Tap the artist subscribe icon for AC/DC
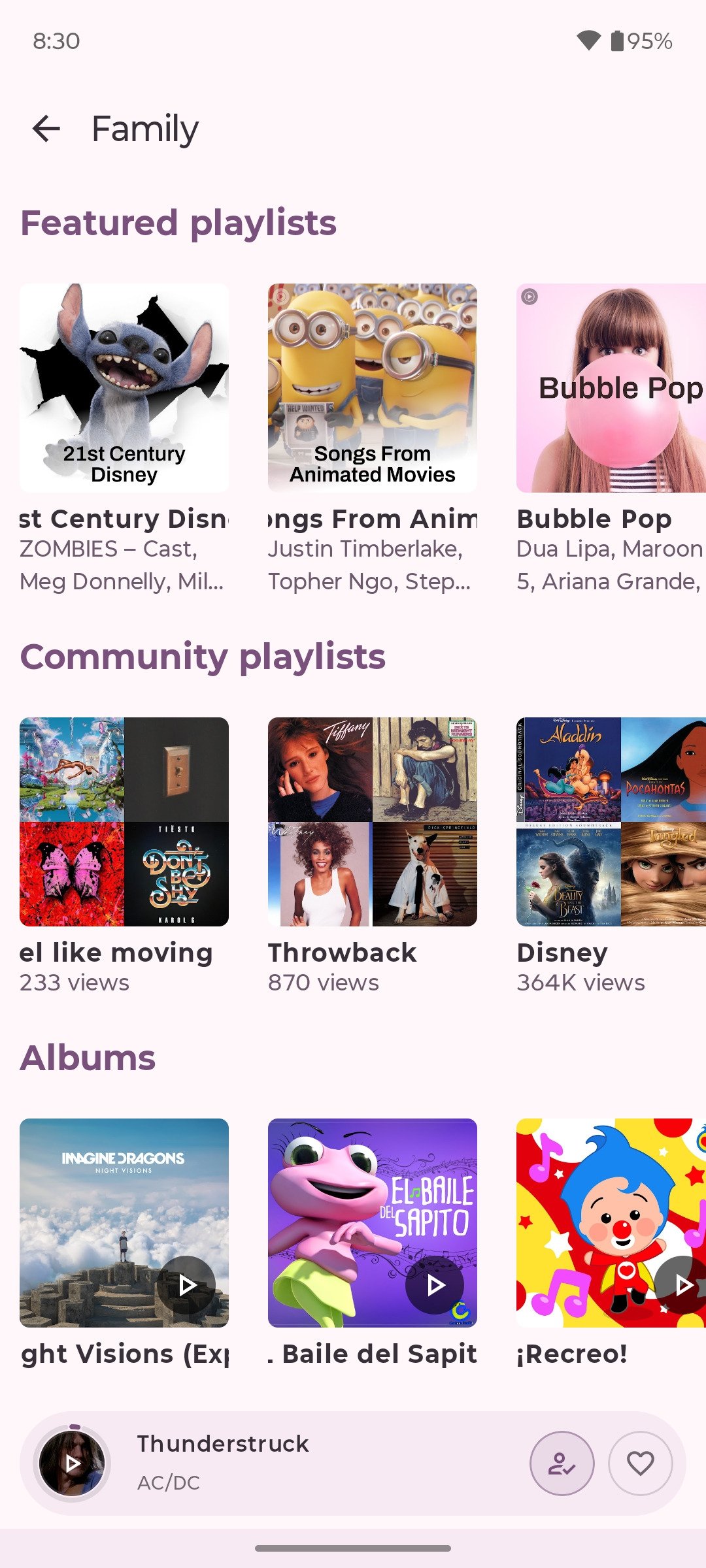The height and width of the screenshot is (1568, 706). click(x=562, y=1463)
